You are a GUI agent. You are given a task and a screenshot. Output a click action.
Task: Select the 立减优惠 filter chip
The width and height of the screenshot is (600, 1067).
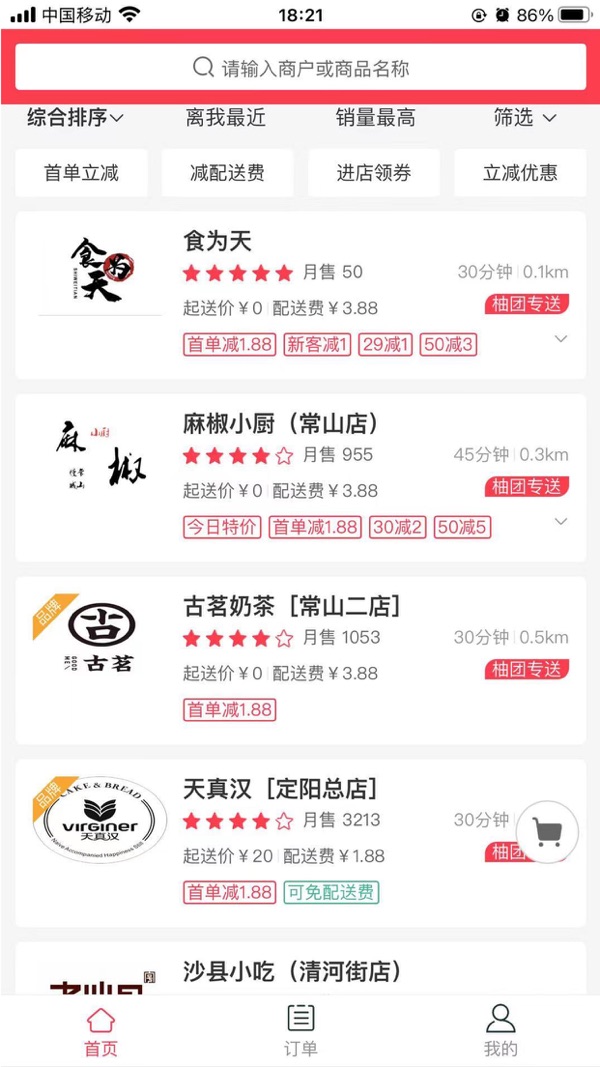(520, 173)
